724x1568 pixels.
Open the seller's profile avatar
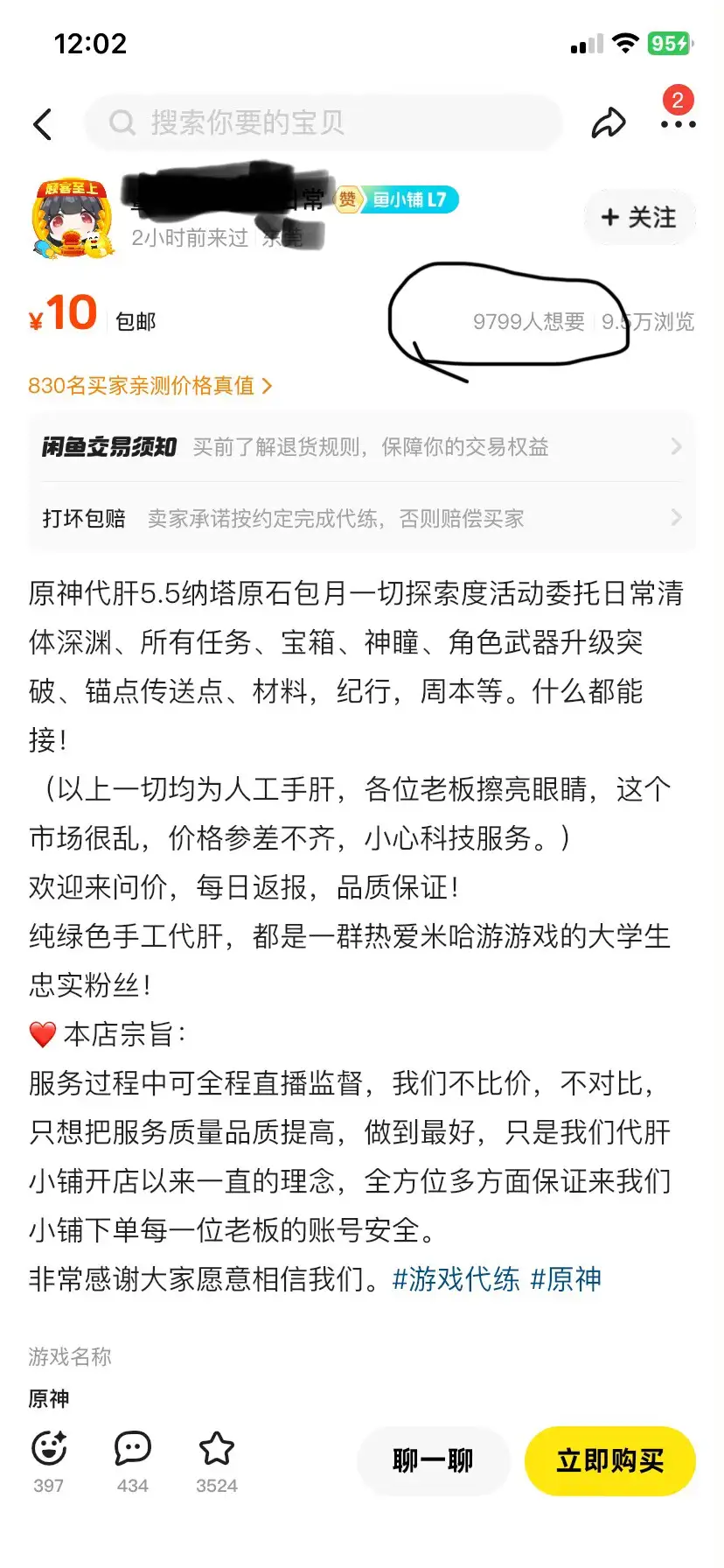coord(73,219)
